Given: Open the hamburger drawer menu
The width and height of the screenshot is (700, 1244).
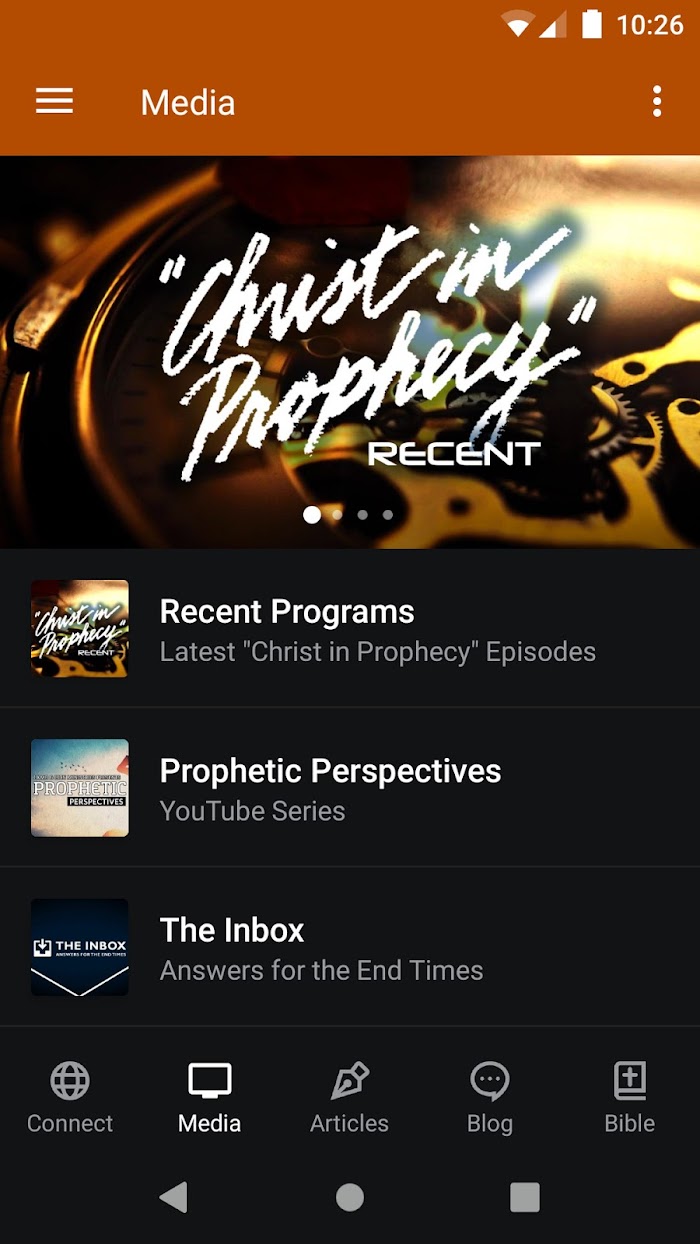Looking at the screenshot, I should click(x=54, y=102).
